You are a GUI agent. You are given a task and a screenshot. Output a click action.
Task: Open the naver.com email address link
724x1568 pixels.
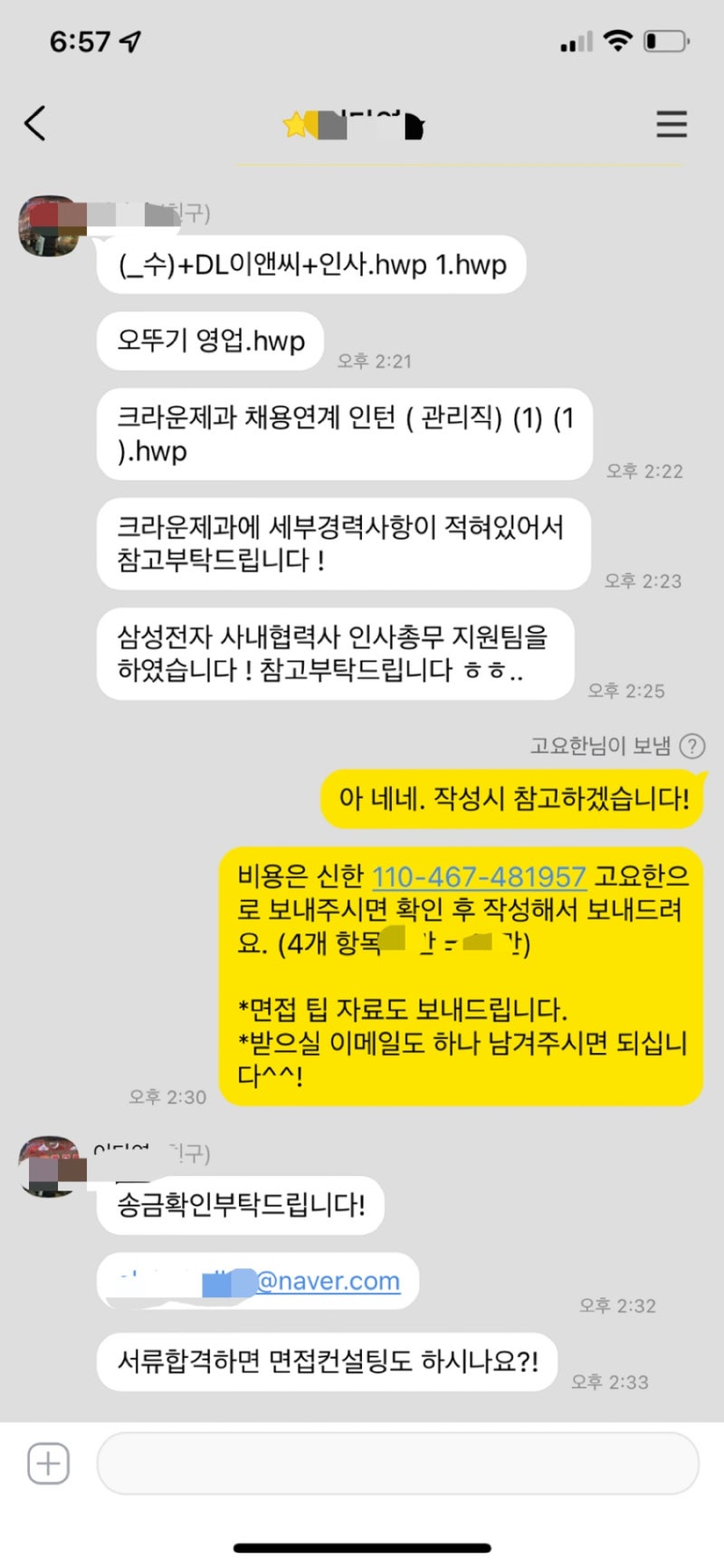pyautogui.click(x=328, y=1281)
